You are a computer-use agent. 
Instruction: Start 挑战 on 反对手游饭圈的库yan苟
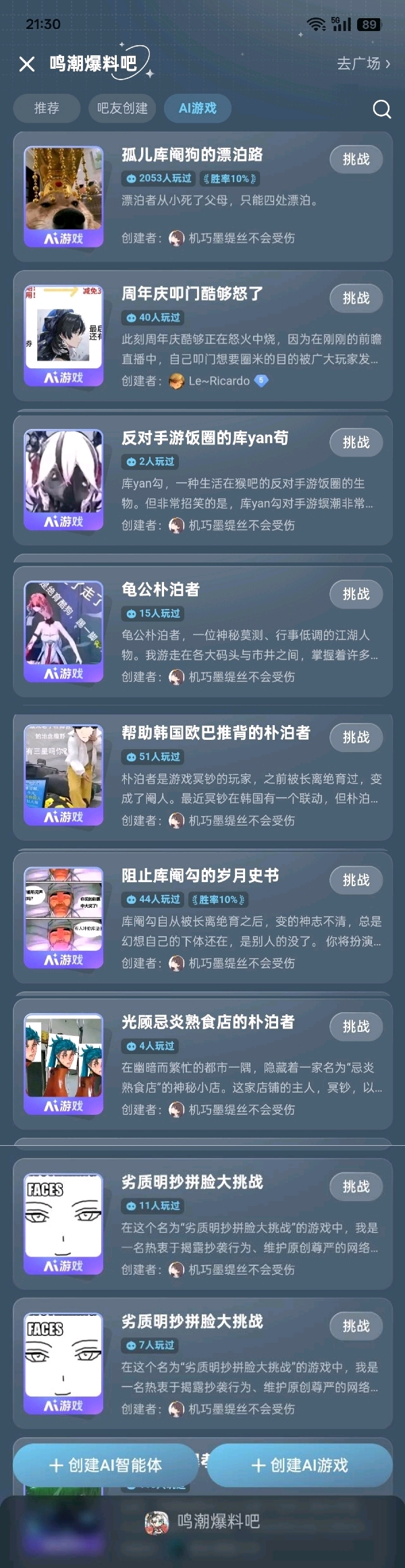click(356, 442)
